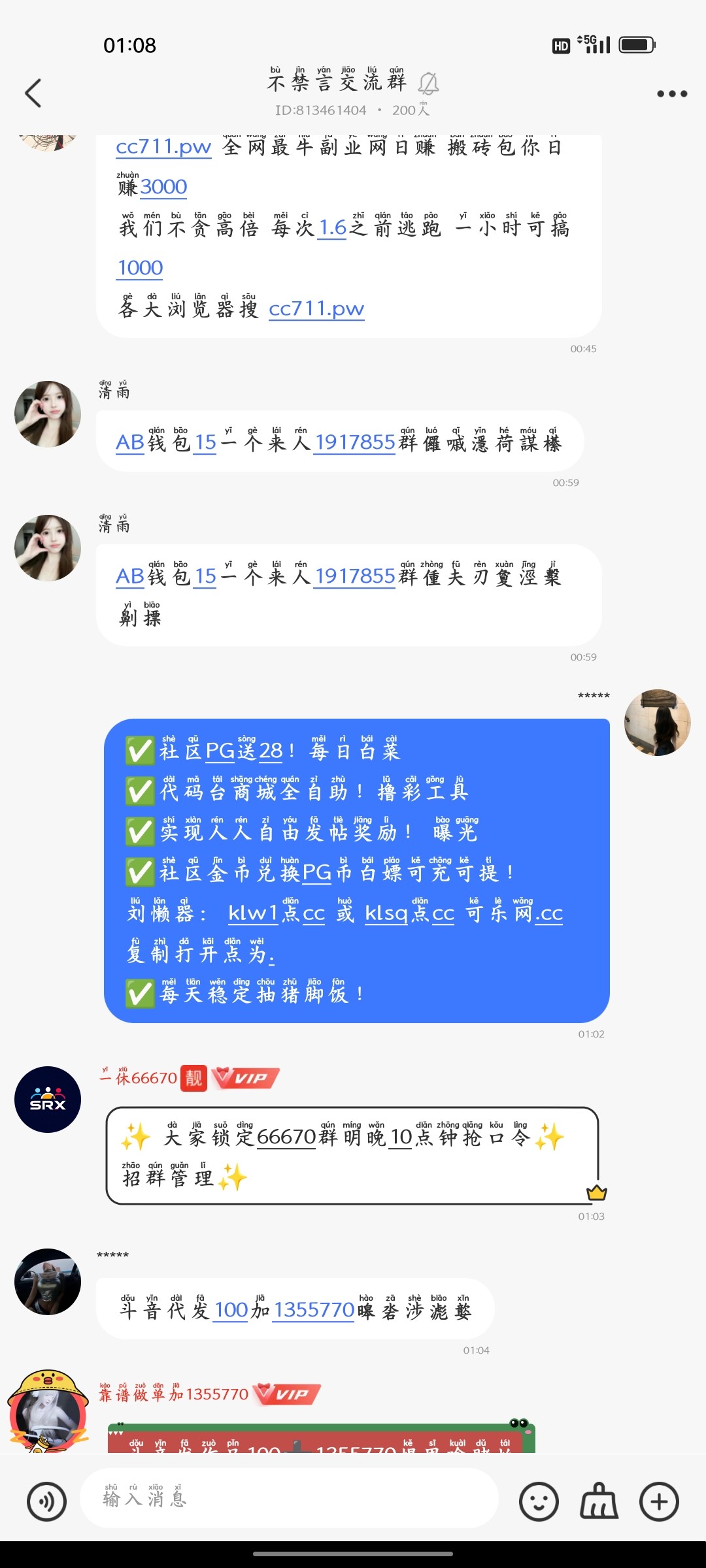View the group info via title 不禁言交流群
Screen dimensions: 706x1568
click(337, 83)
